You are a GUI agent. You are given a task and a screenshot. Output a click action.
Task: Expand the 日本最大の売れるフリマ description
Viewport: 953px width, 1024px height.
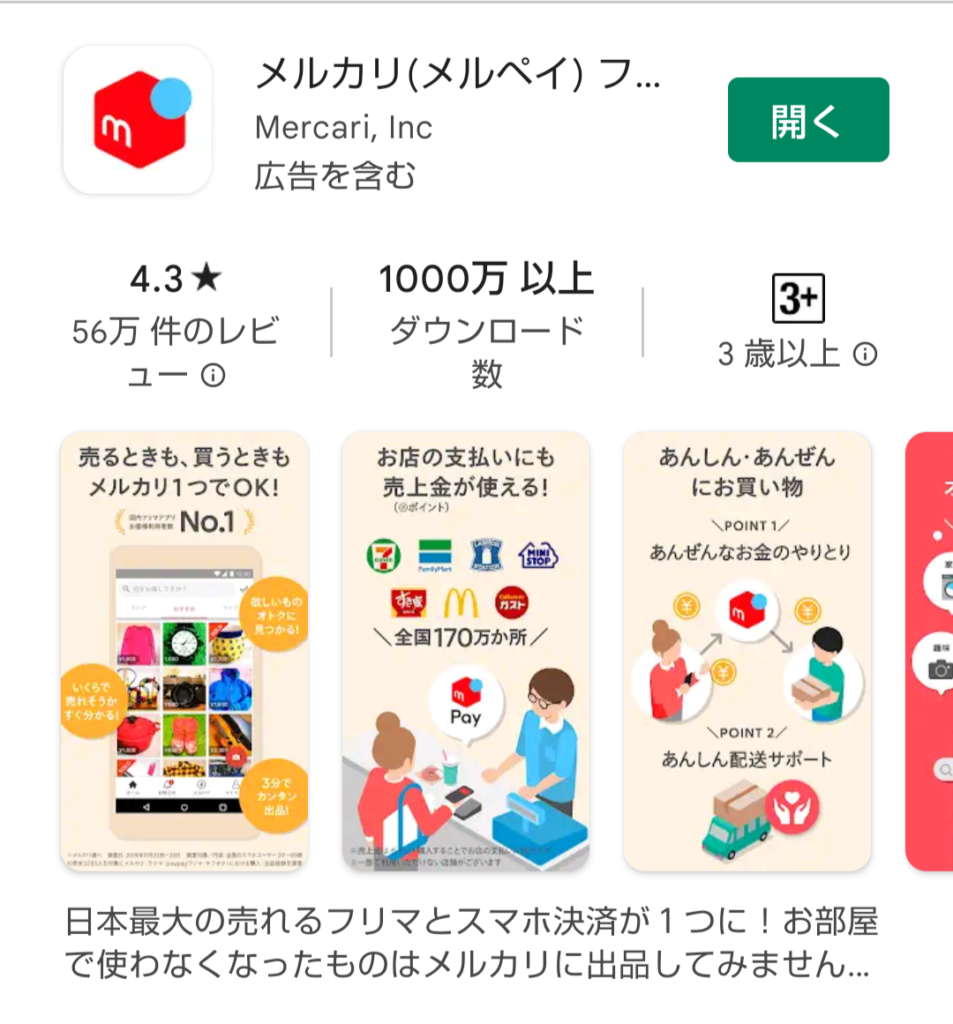[470, 942]
